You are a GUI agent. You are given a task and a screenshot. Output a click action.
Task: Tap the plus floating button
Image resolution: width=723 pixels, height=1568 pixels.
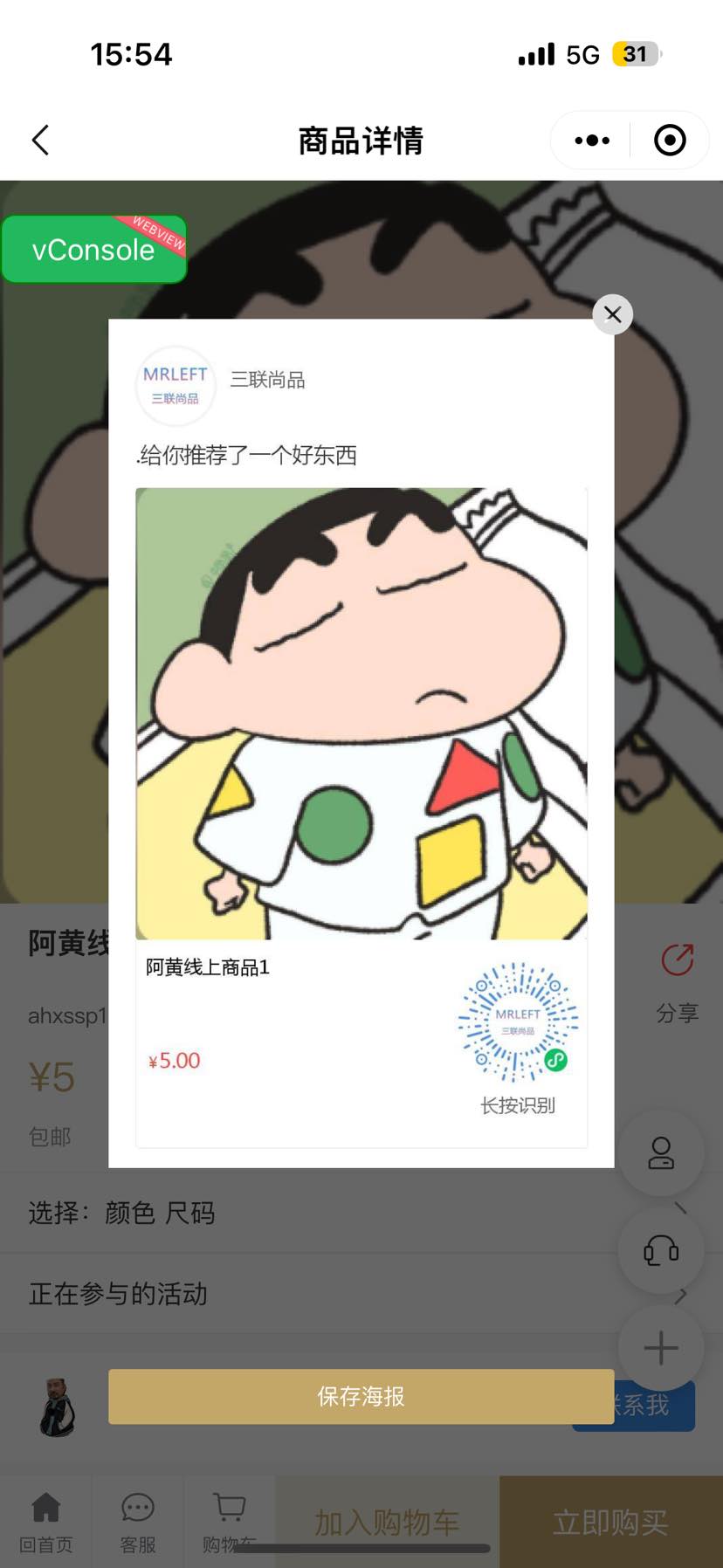pyautogui.click(x=661, y=1348)
